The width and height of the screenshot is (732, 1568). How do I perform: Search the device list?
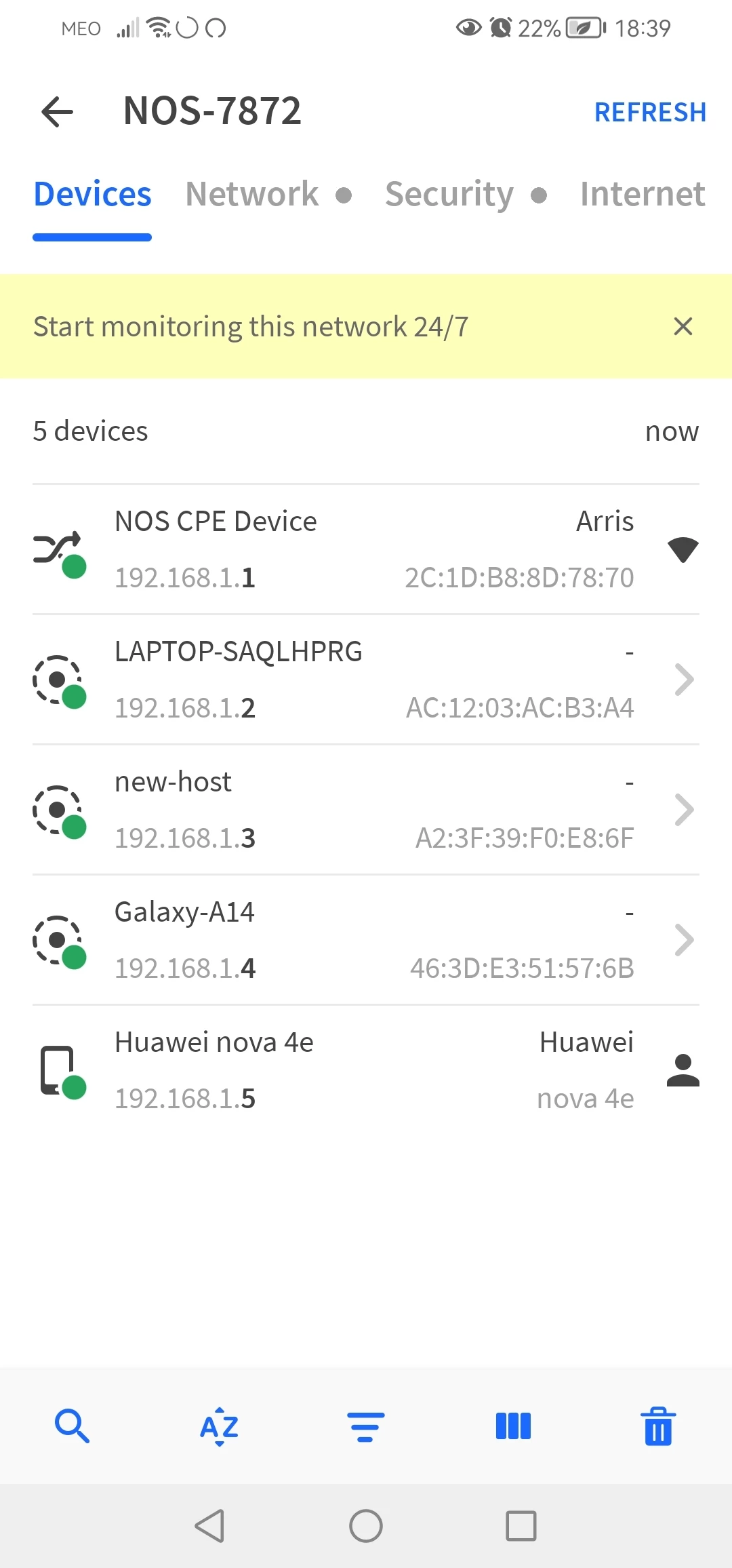click(x=72, y=1426)
